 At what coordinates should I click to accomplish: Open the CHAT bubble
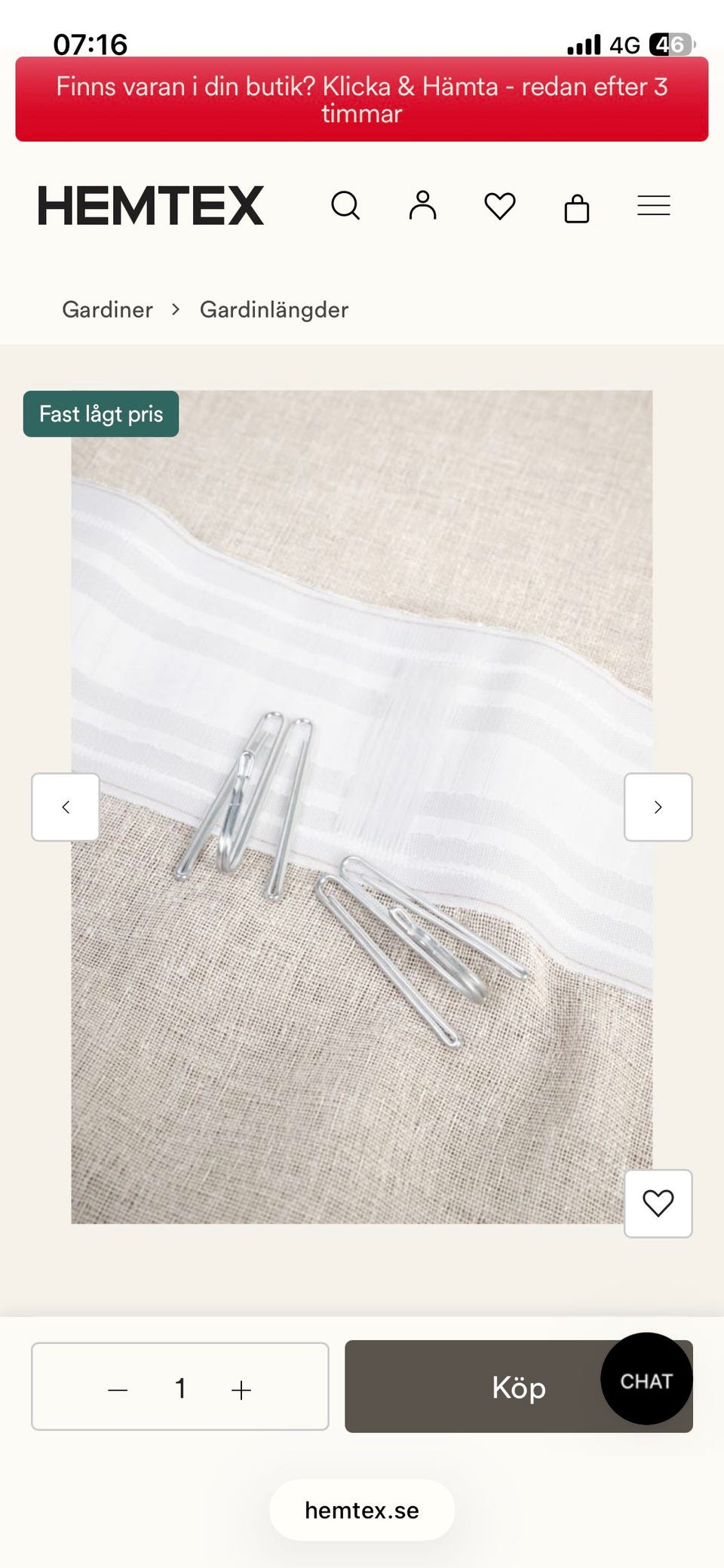646,1379
